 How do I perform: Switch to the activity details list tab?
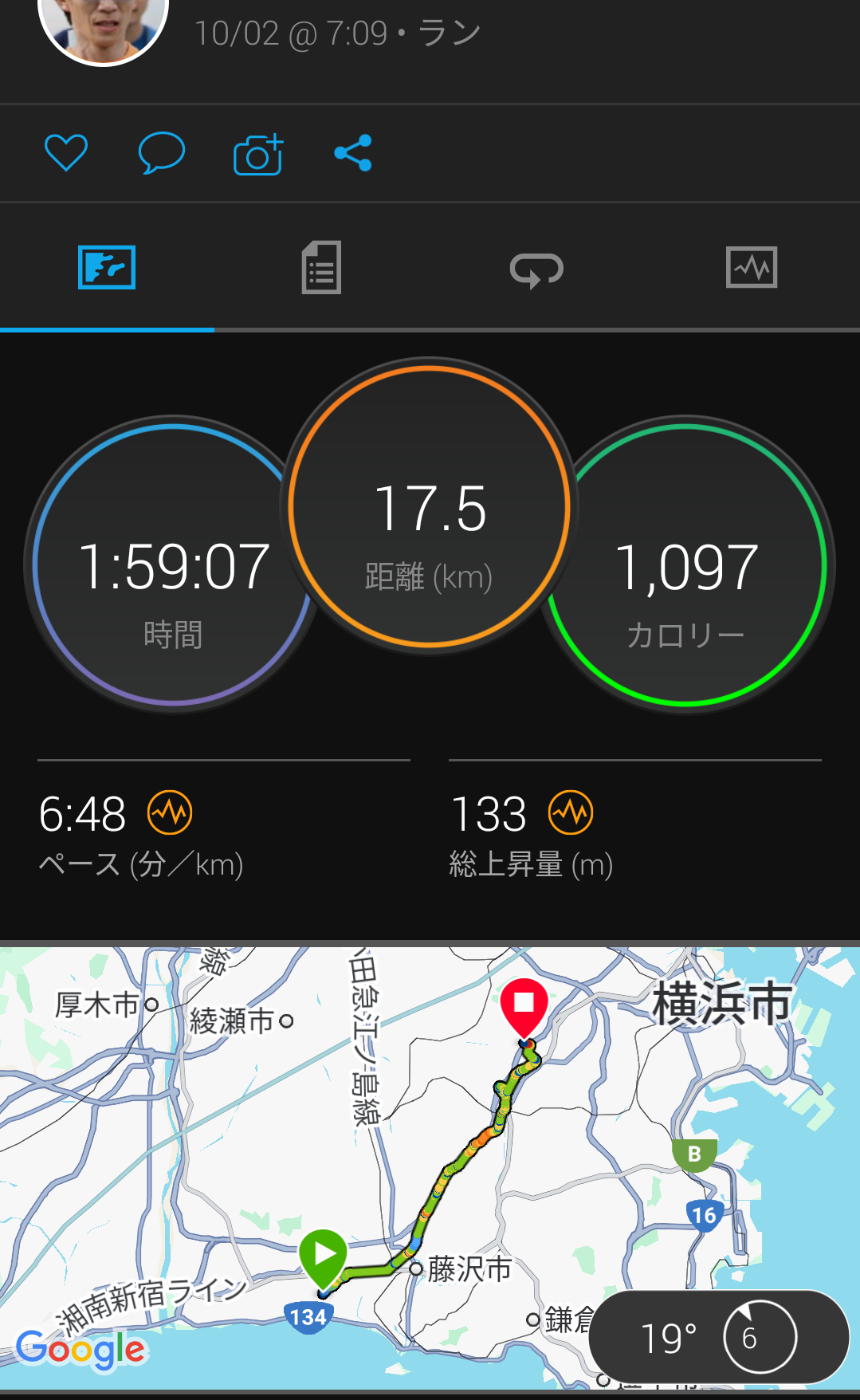click(321, 268)
